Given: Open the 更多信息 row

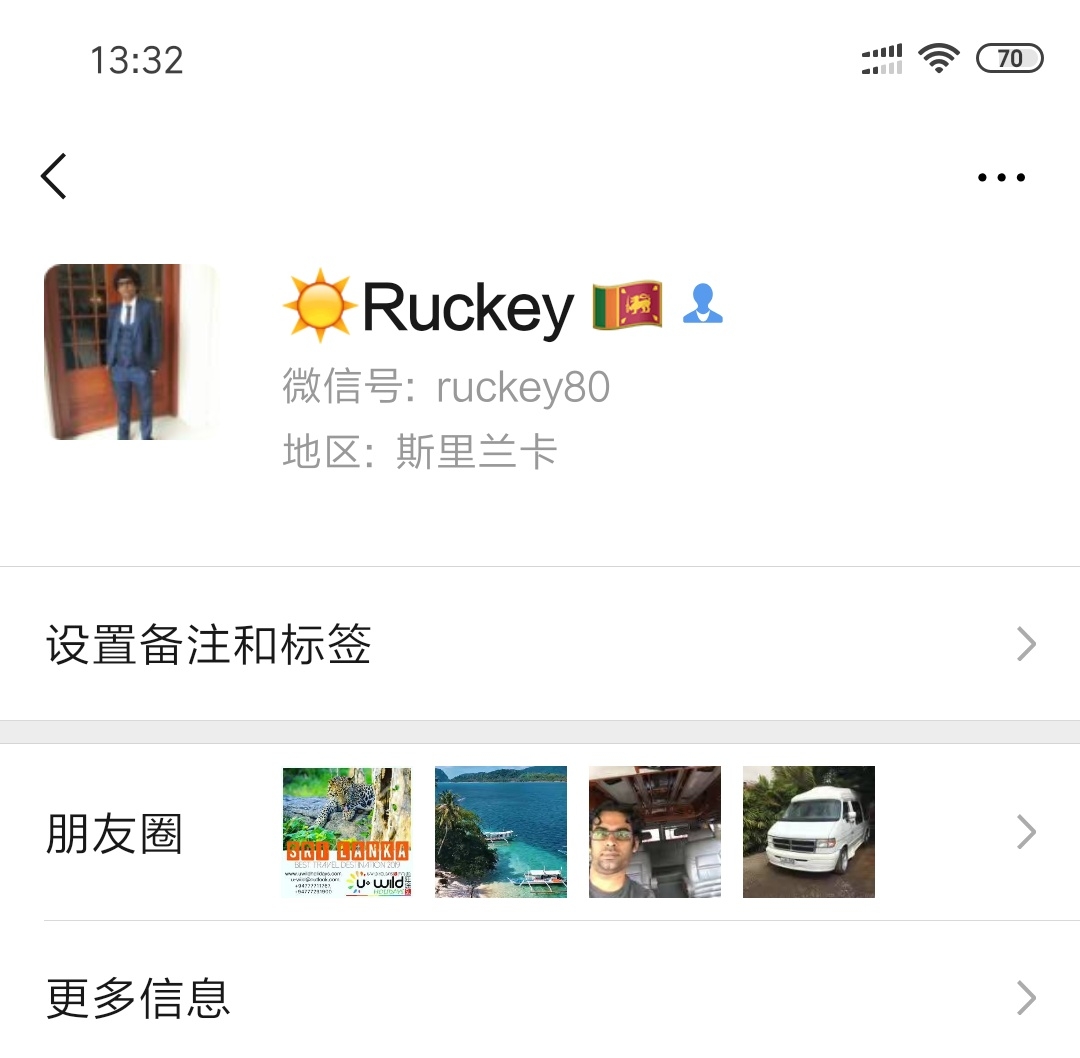Looking at the screenshot, I should coord(540,997).
